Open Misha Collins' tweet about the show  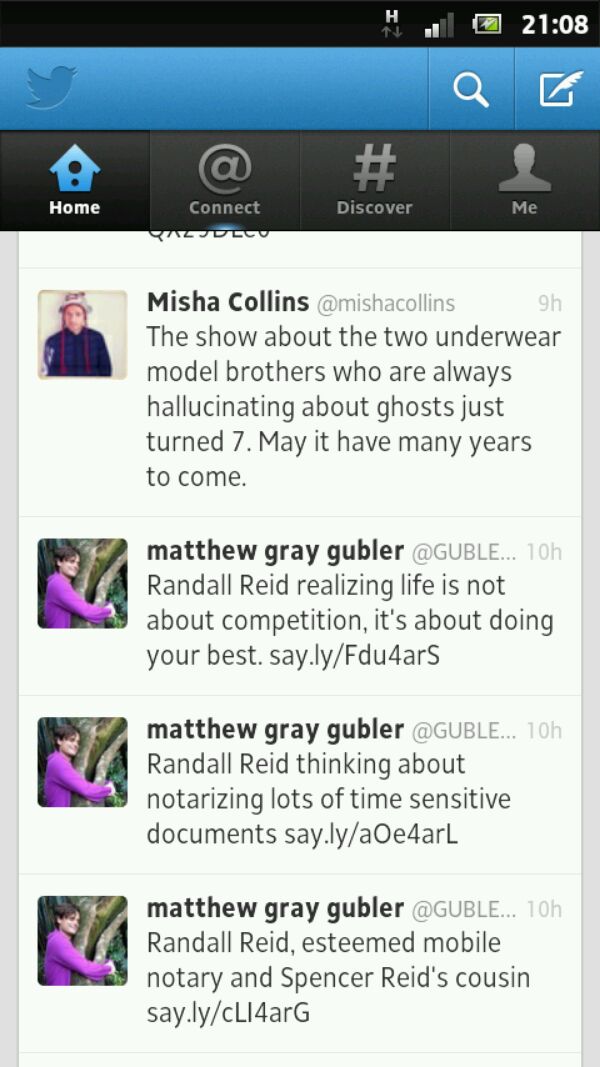coord(350,407)
